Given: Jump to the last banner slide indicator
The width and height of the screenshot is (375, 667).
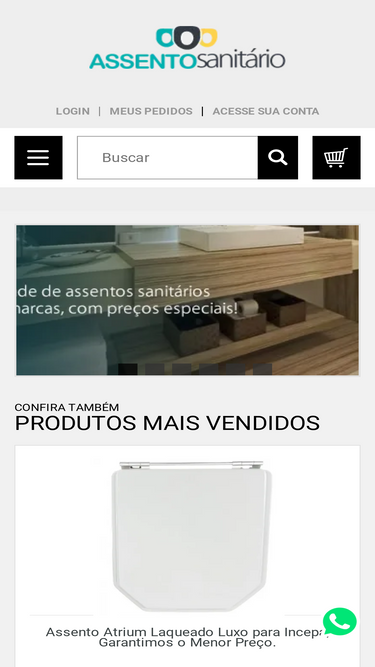Looking at the screenshot, I should point(262,369).
